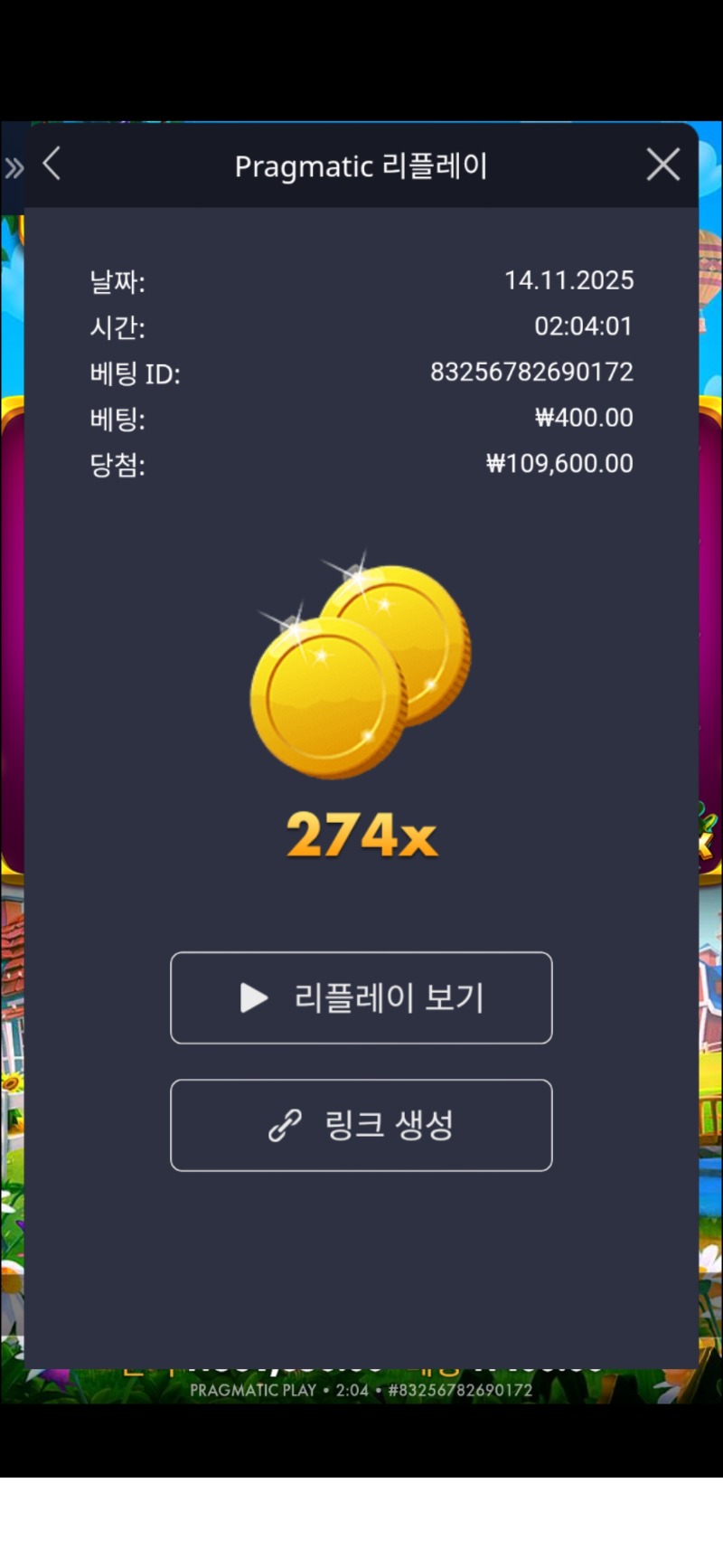
Task: Select the 베팅 ID value 83256782690172
Action: click(x=531, y=373)
